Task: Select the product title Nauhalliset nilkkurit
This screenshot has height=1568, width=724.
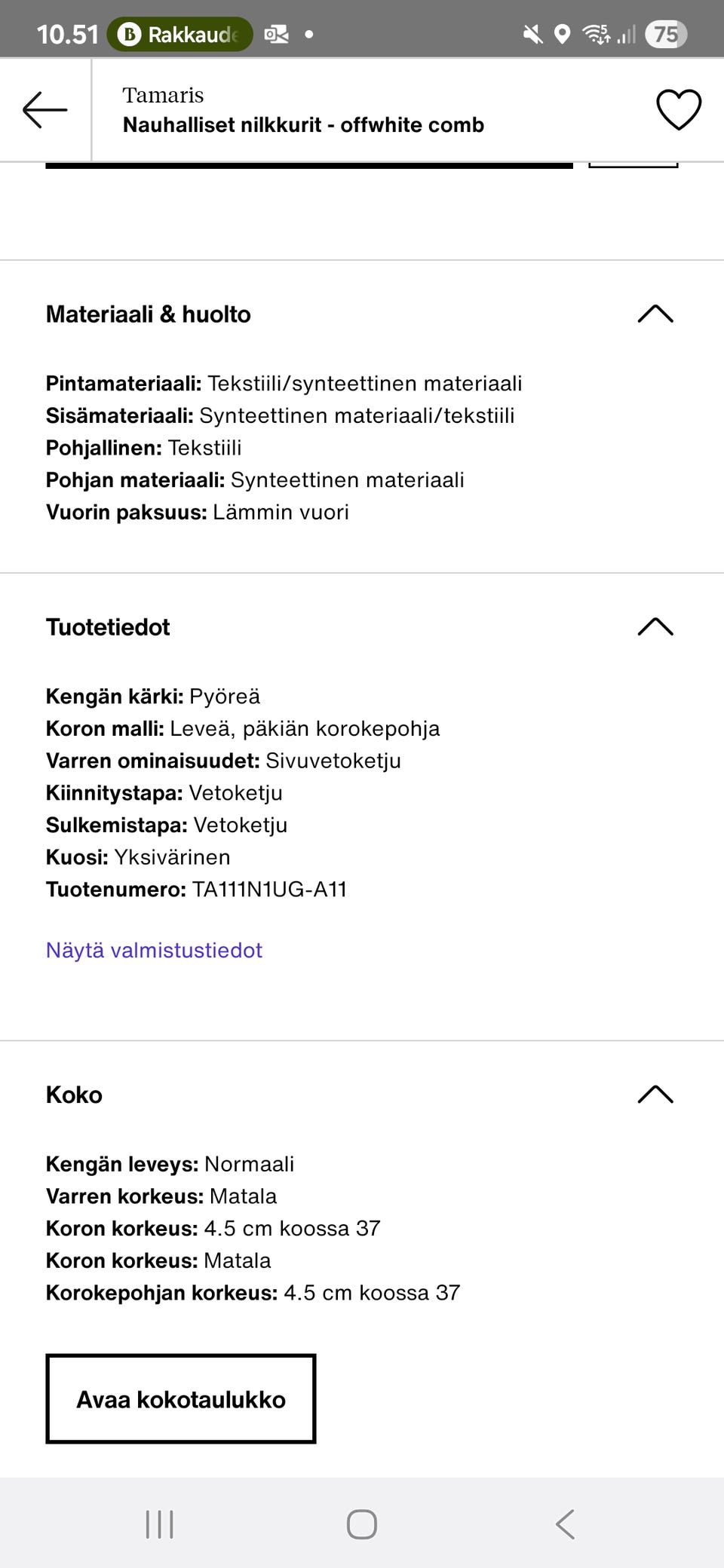Action: tap(303, 125)
